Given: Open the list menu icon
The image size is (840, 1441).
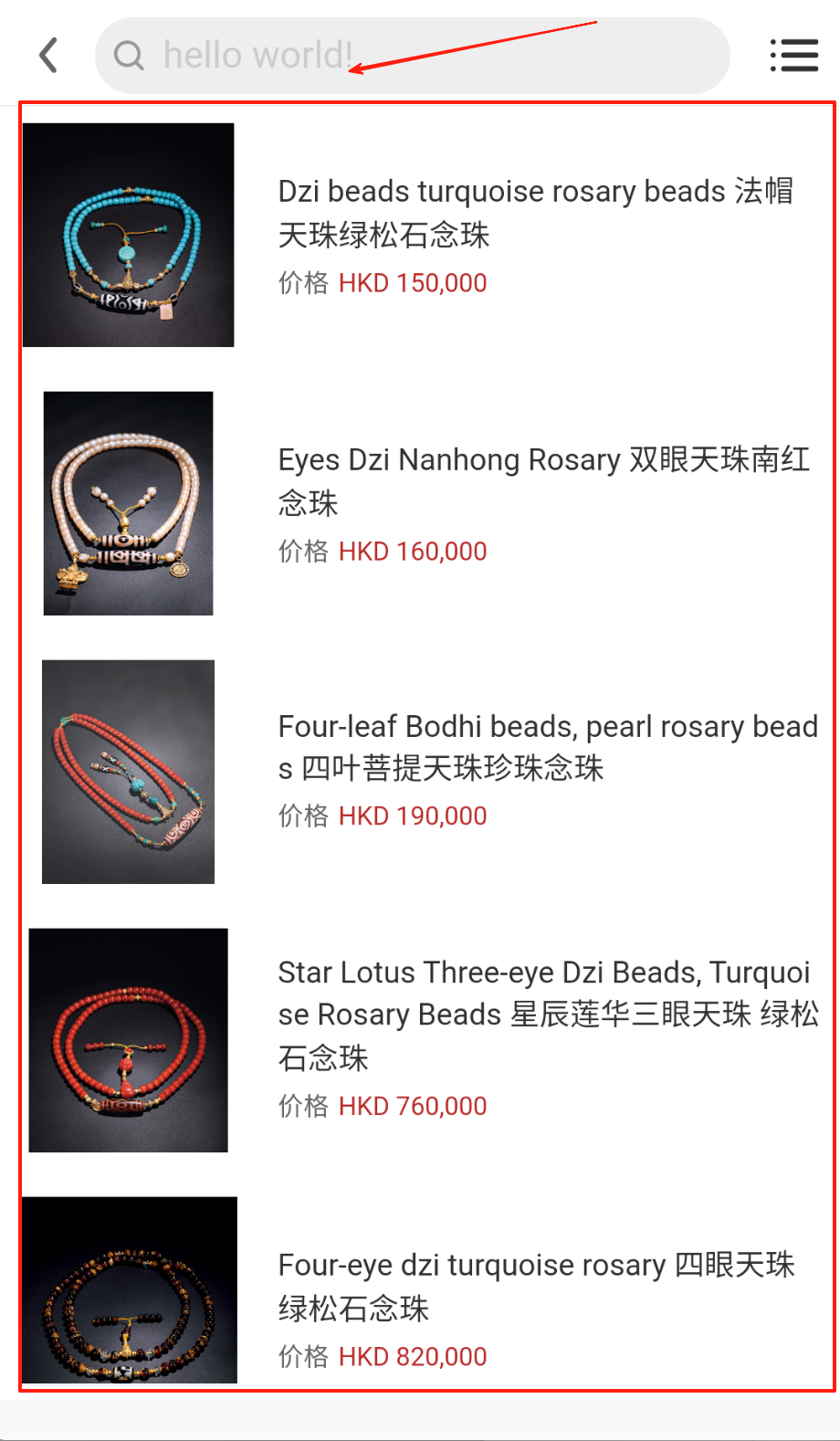Looking at the screenshot, I should (793, 56).
